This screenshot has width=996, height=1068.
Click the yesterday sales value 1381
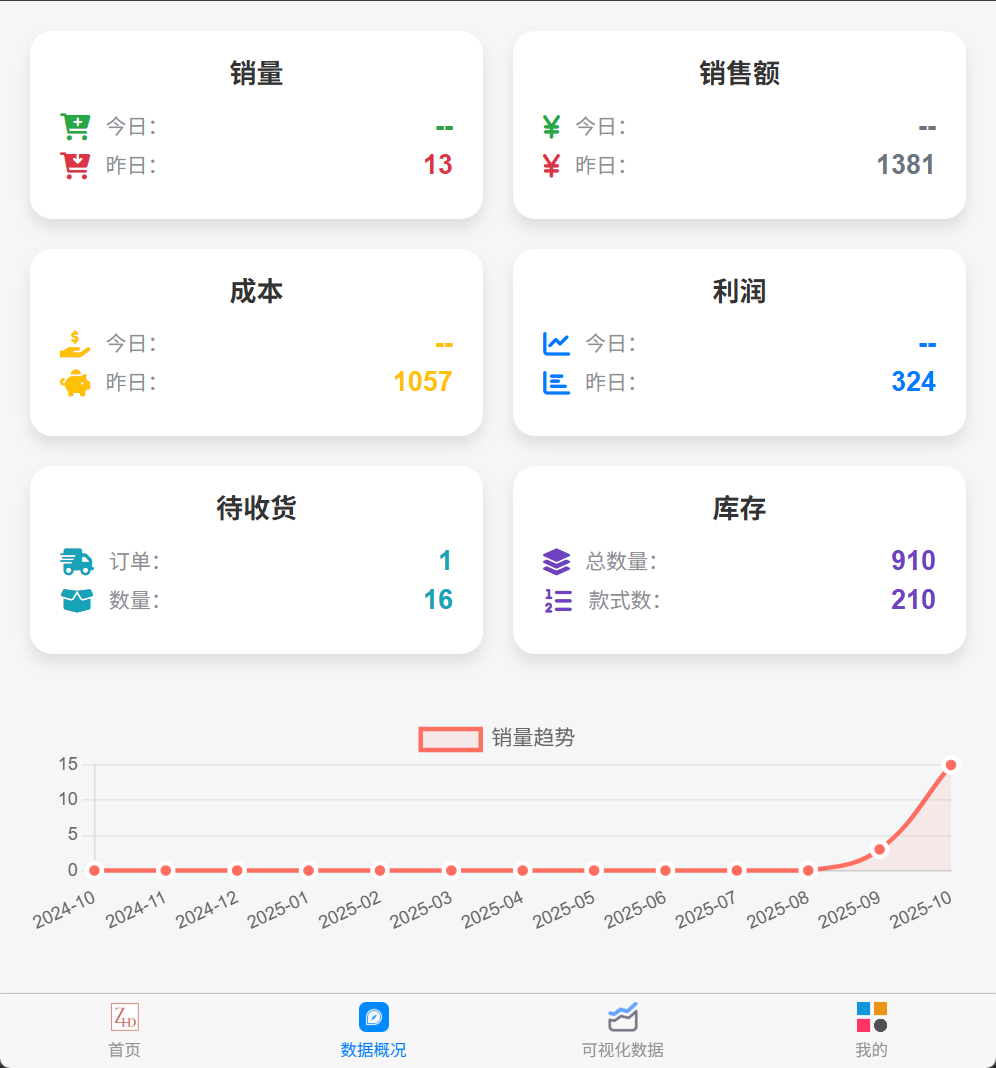click(906, 165)
